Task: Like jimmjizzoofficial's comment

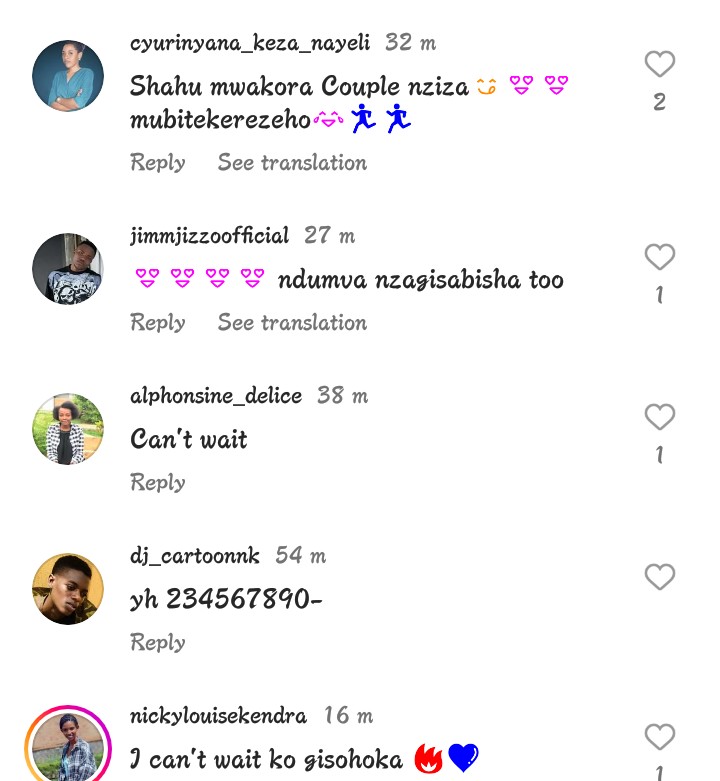Action: tap(659, 258)
